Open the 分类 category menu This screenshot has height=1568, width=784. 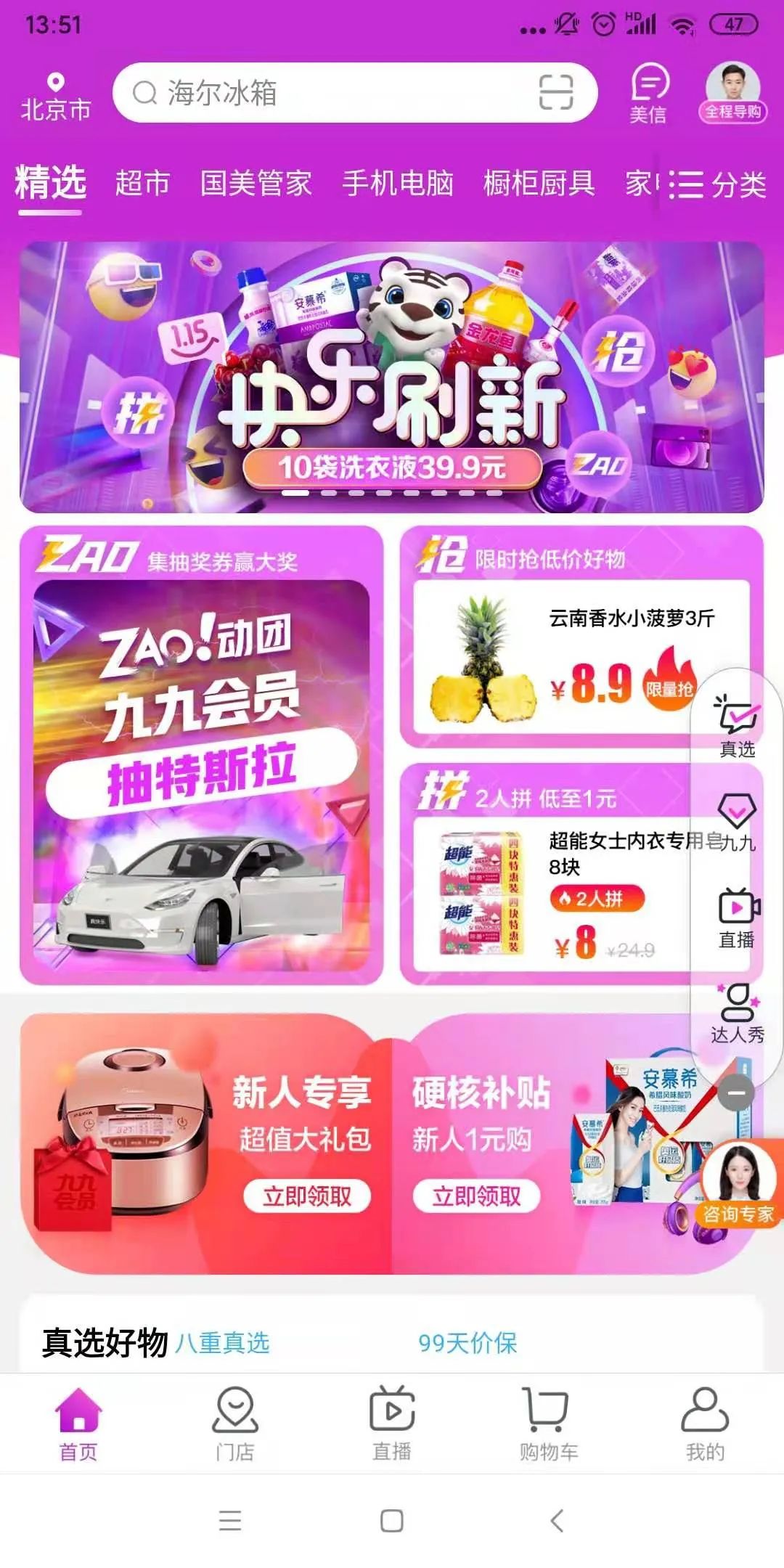coord(717,184)
